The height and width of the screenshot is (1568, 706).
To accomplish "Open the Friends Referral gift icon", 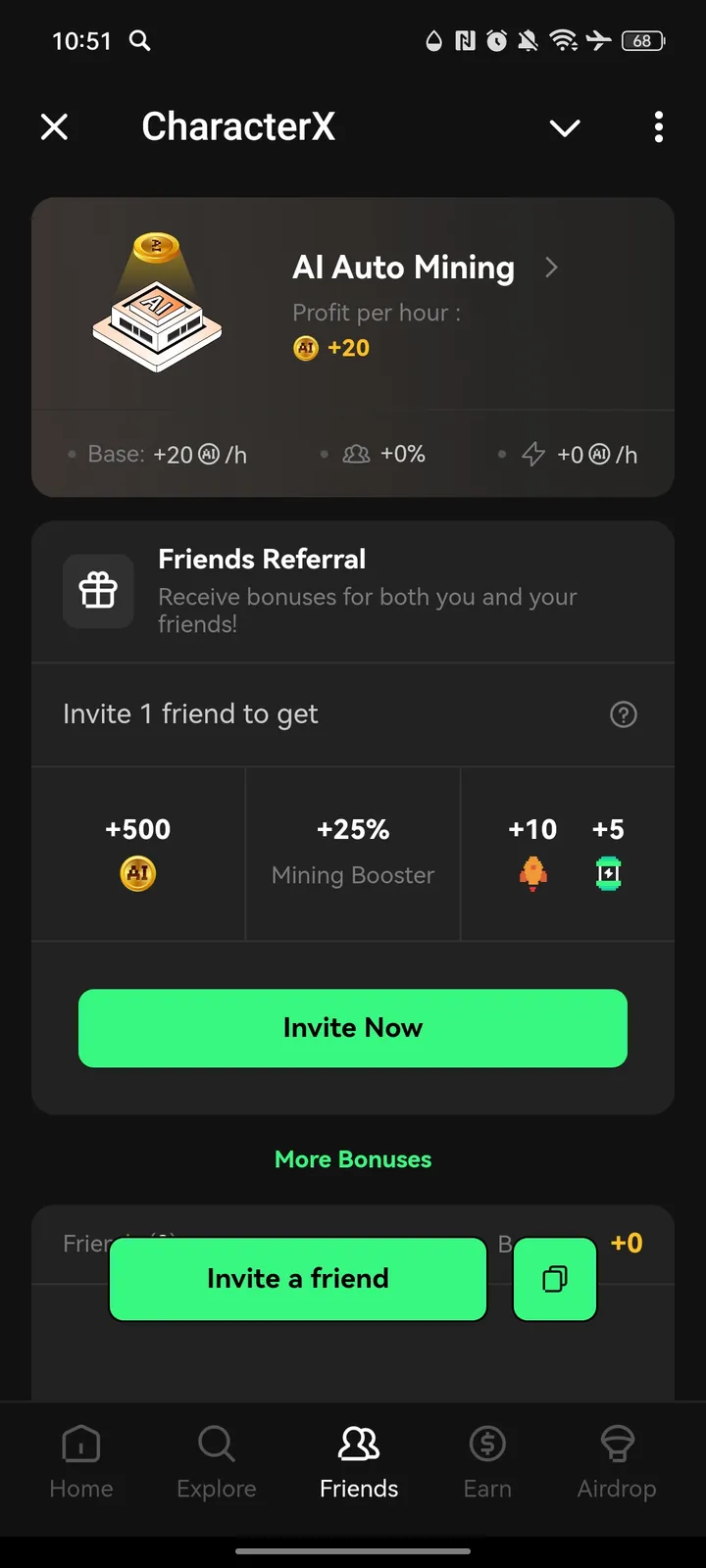I will click(98, 591).
